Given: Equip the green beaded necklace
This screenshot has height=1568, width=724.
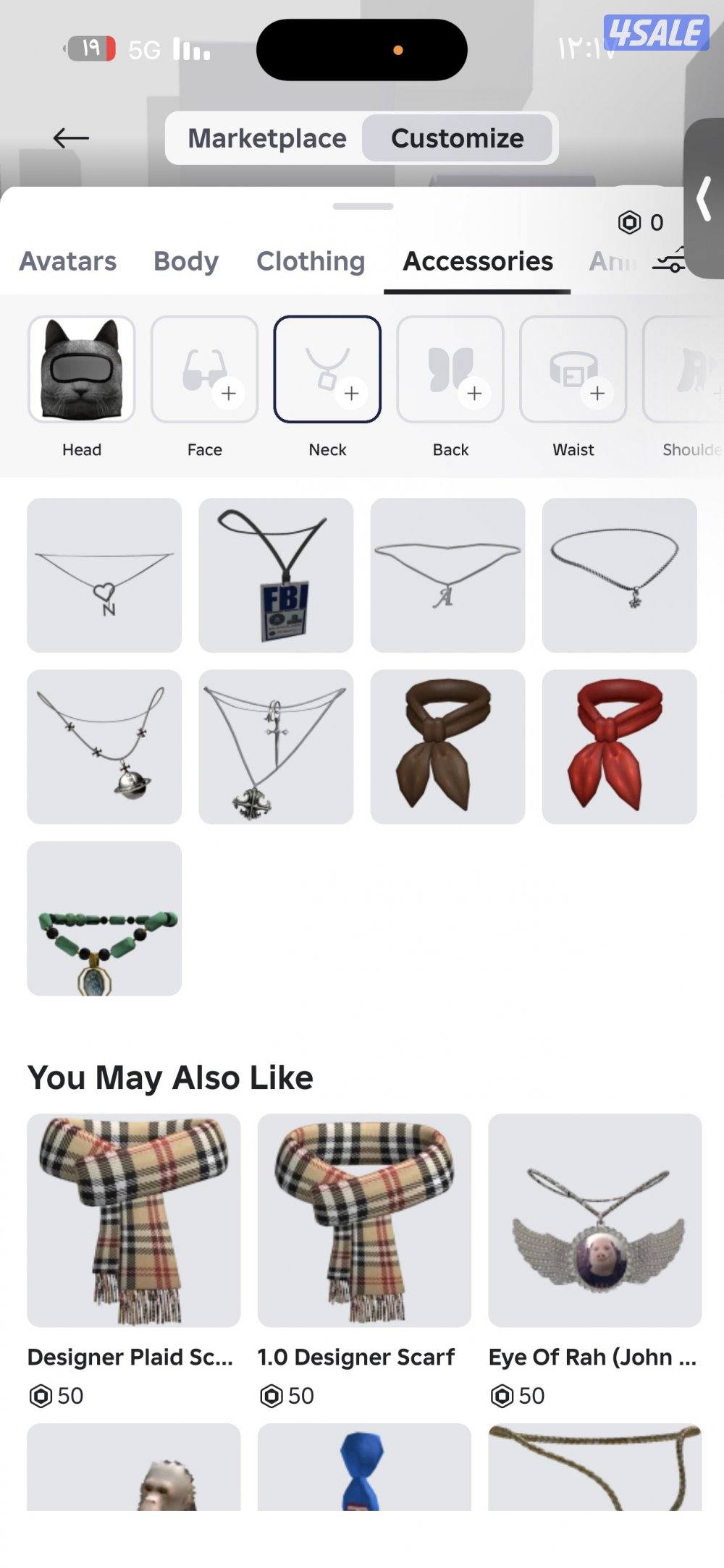Looking at the screenshot, I should click(x=104, y=918).
